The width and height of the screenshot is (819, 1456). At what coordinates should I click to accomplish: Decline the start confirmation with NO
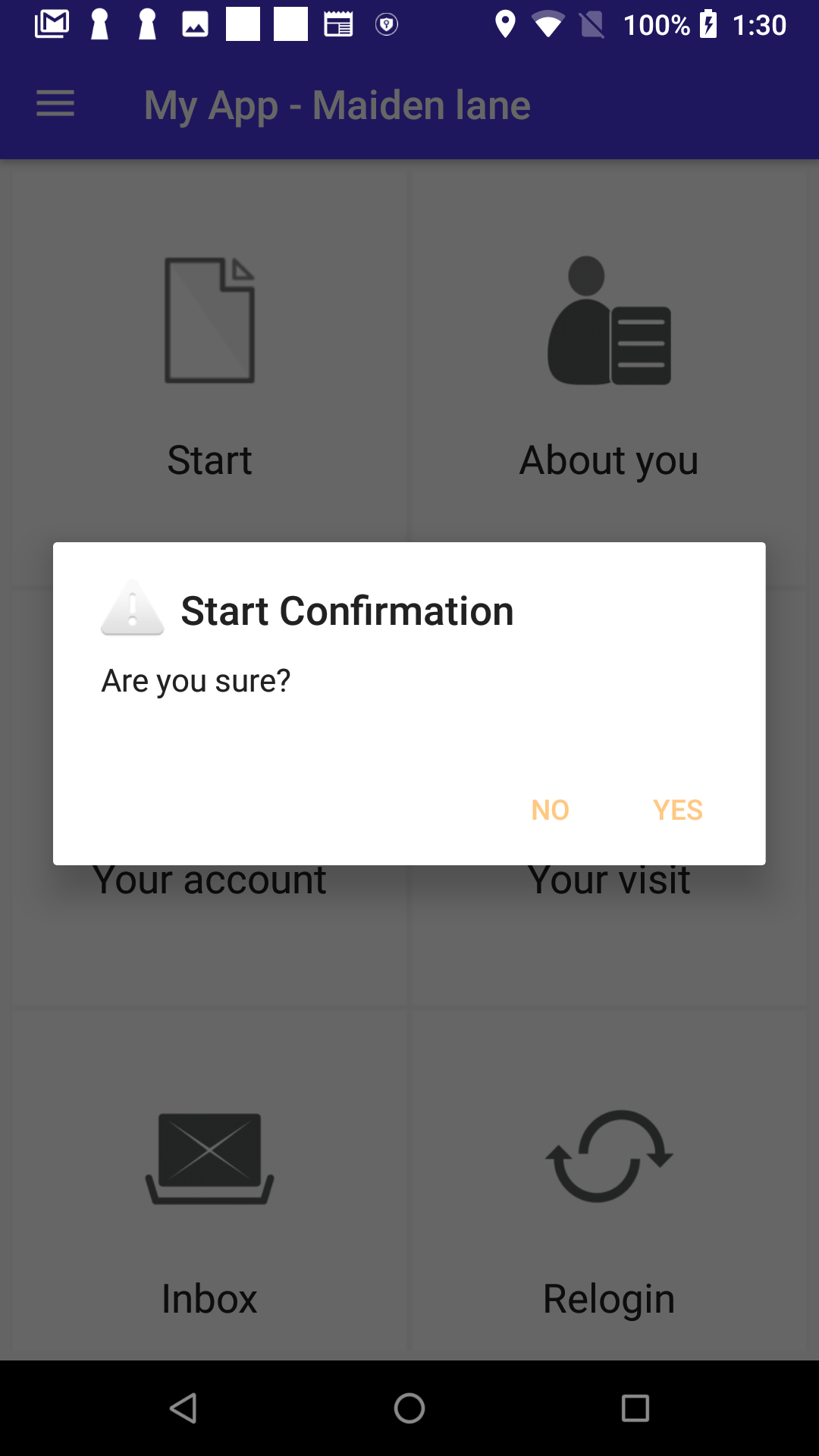click(550, 810)
